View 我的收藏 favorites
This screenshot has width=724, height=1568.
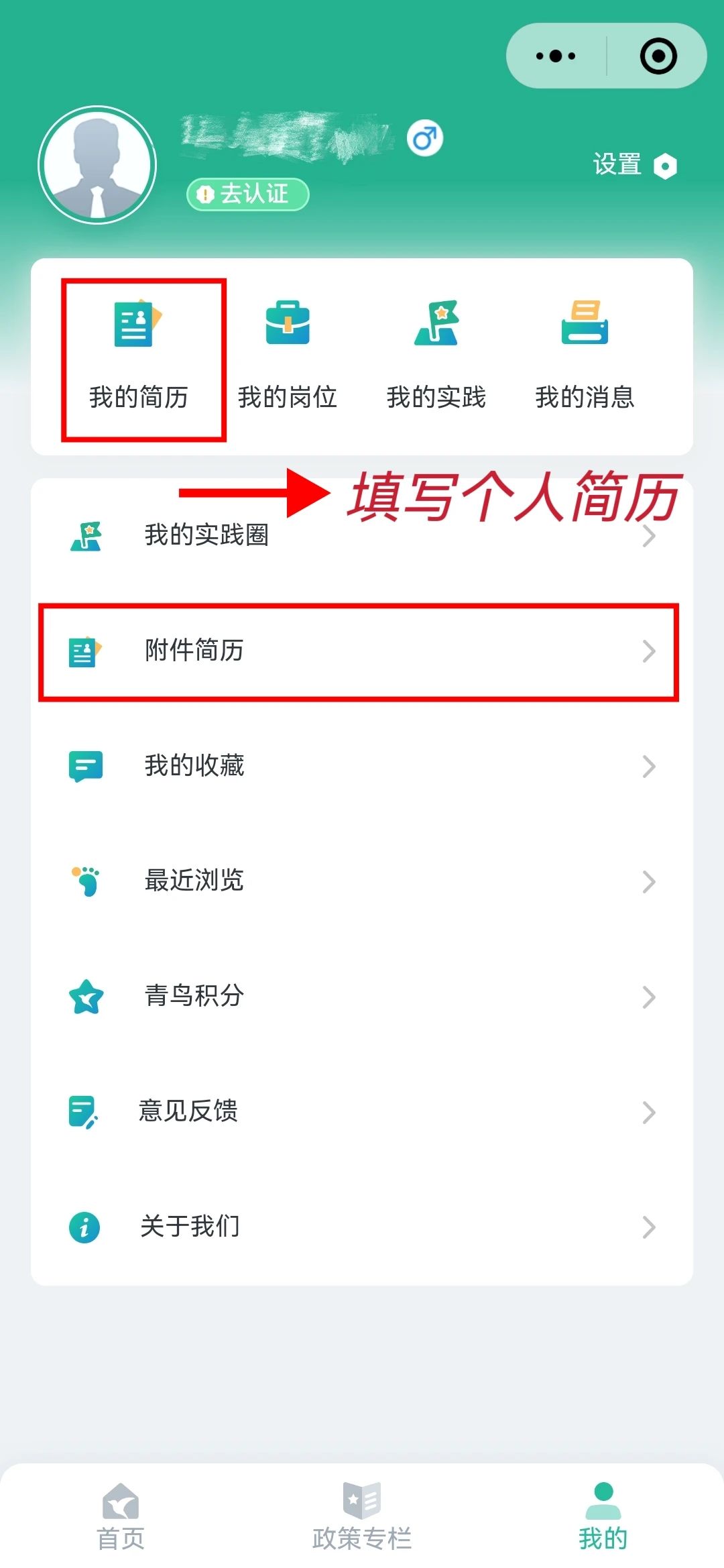(x=362, y=766)
